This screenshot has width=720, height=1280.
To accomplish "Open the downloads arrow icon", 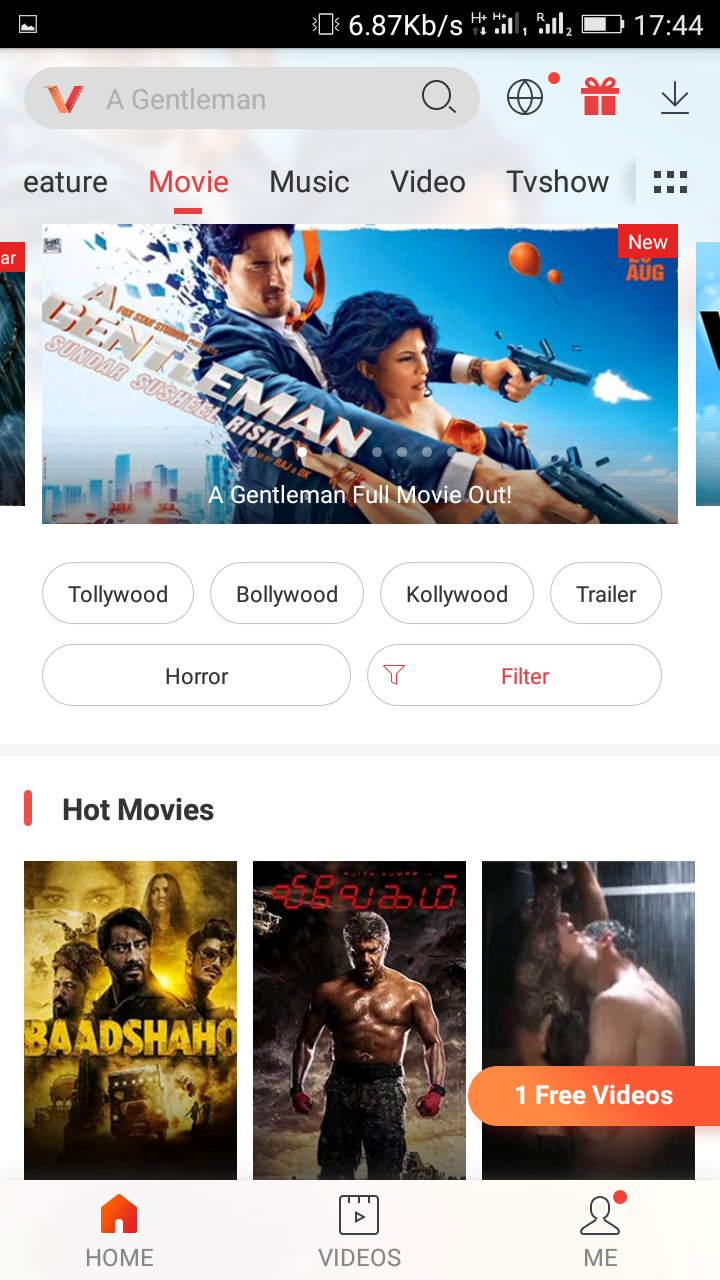I will pos(675,98).
